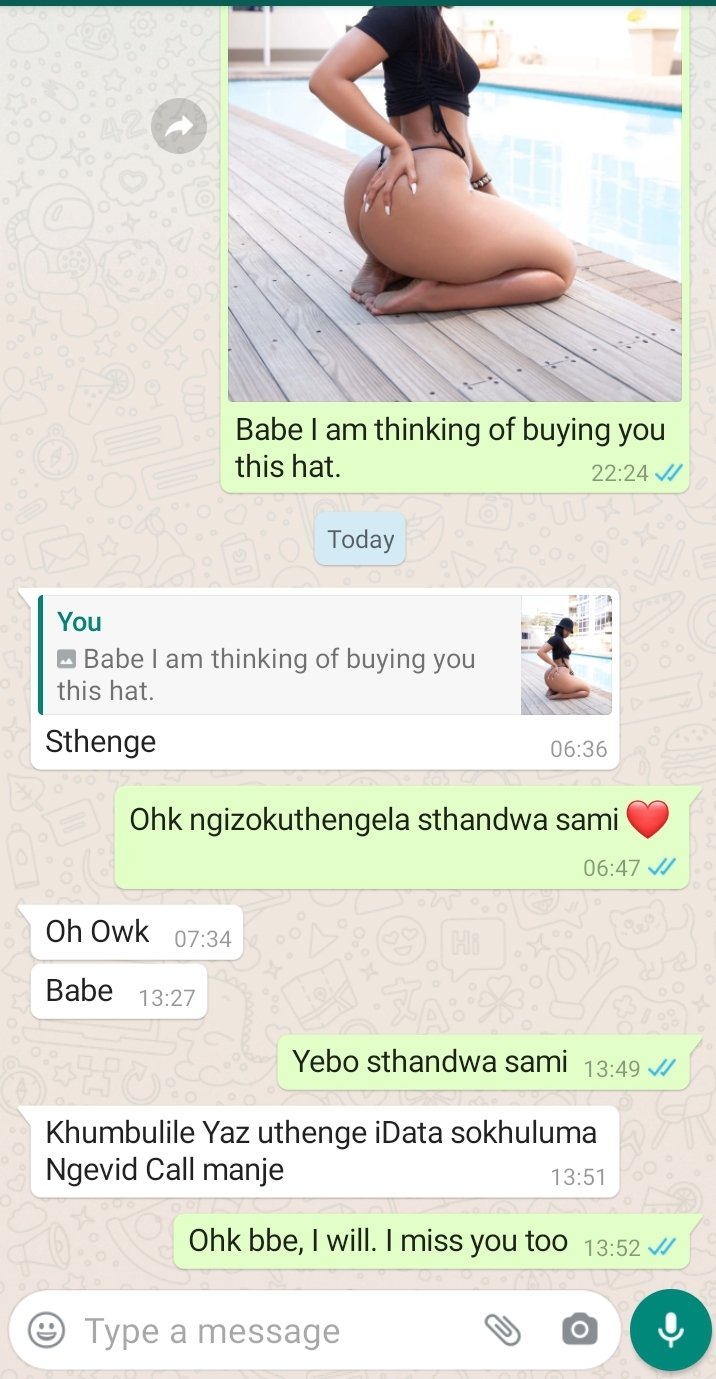Open the camera from the message bar
The width and height of the screenshot is (716, 1379).
pos(579,1330)
